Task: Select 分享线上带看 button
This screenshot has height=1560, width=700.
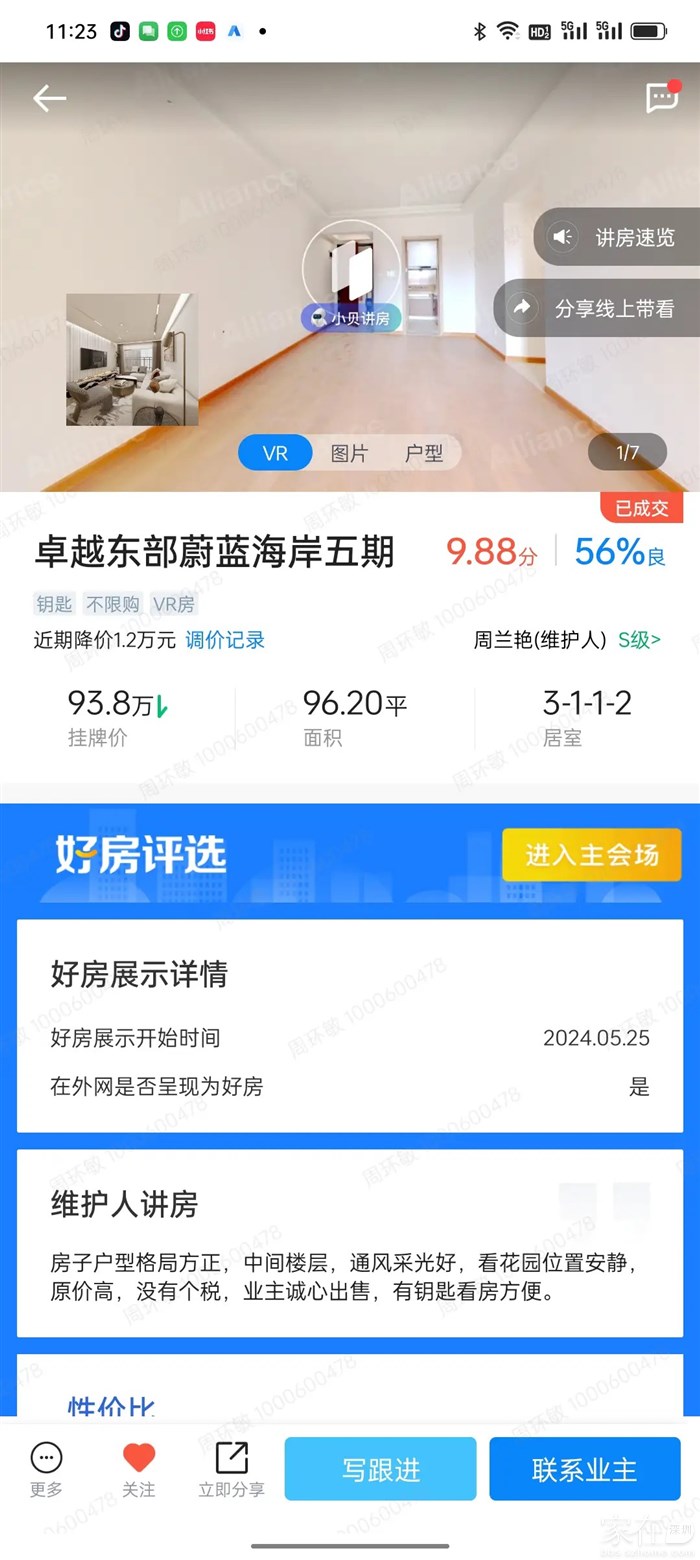Action: (x=596, y=309)
